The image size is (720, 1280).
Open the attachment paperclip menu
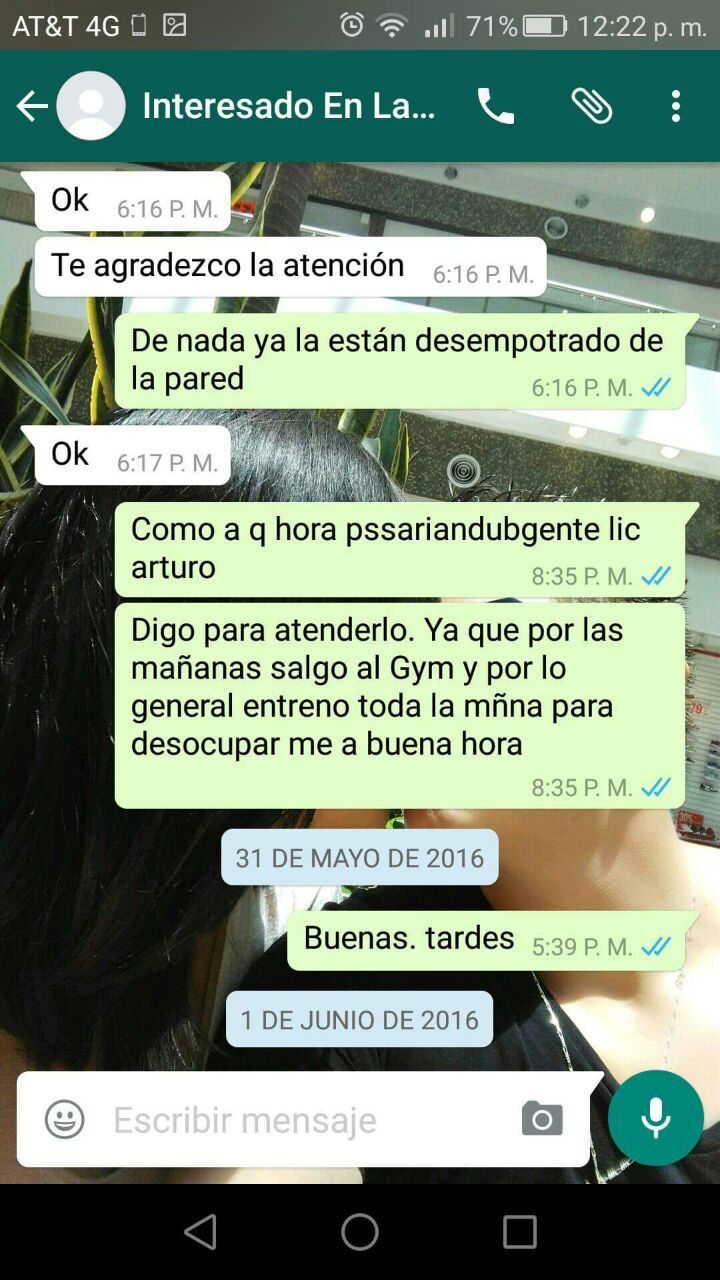point(592,104)
